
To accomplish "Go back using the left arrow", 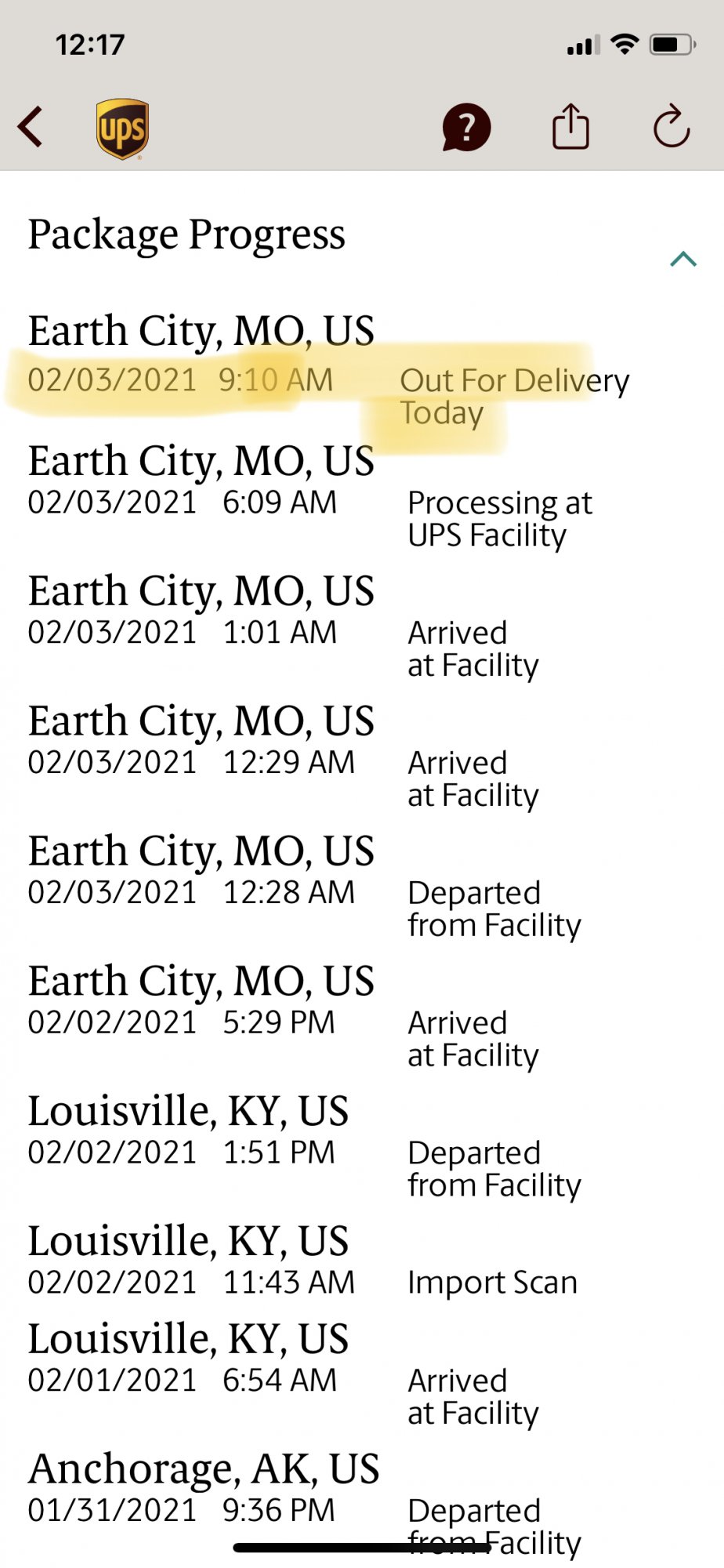I will [x=31, y=127].
